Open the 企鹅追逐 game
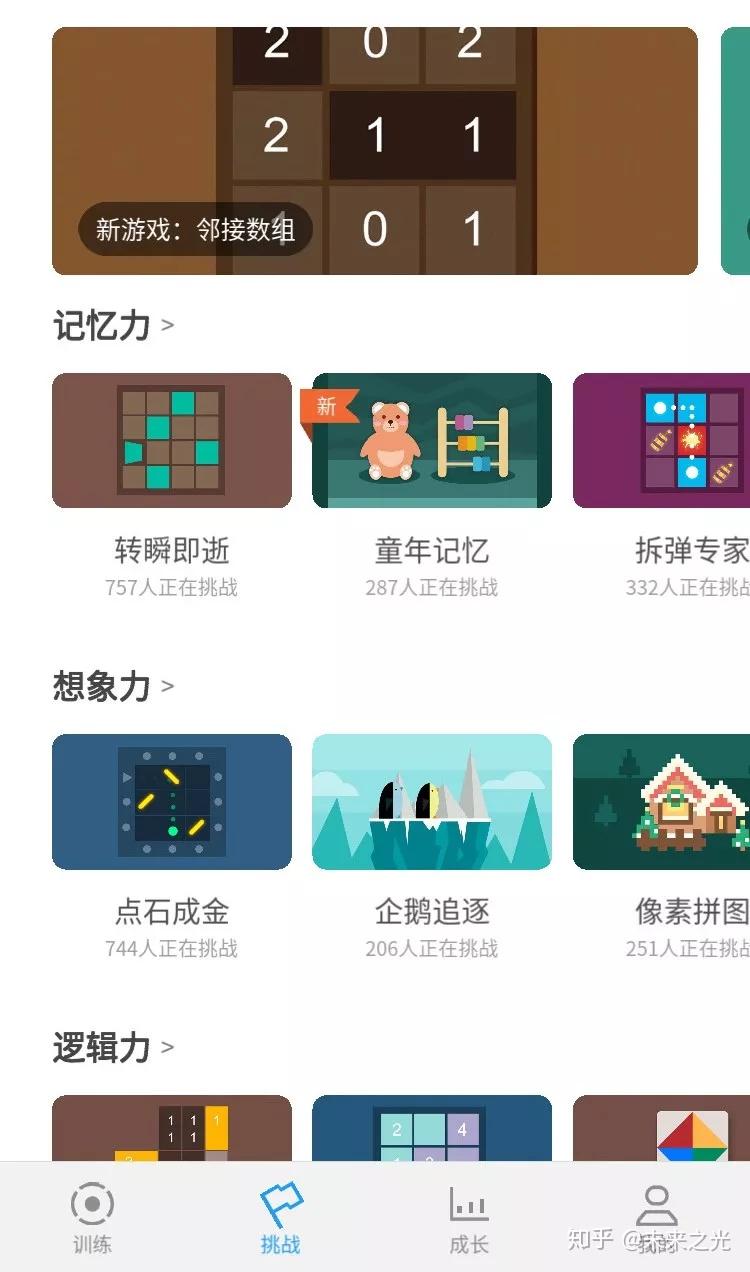The image size is (750, 1272). click(x=432, y=802)
